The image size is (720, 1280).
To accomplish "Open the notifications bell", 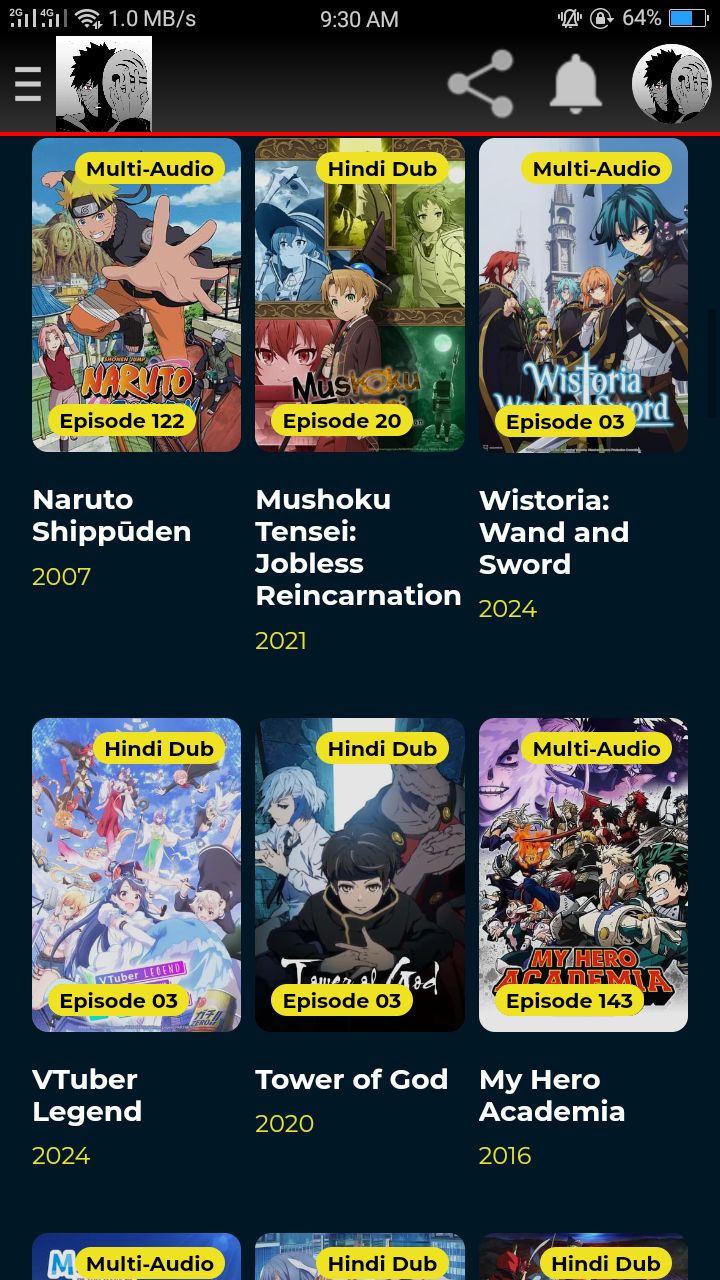I will [576, 84].
